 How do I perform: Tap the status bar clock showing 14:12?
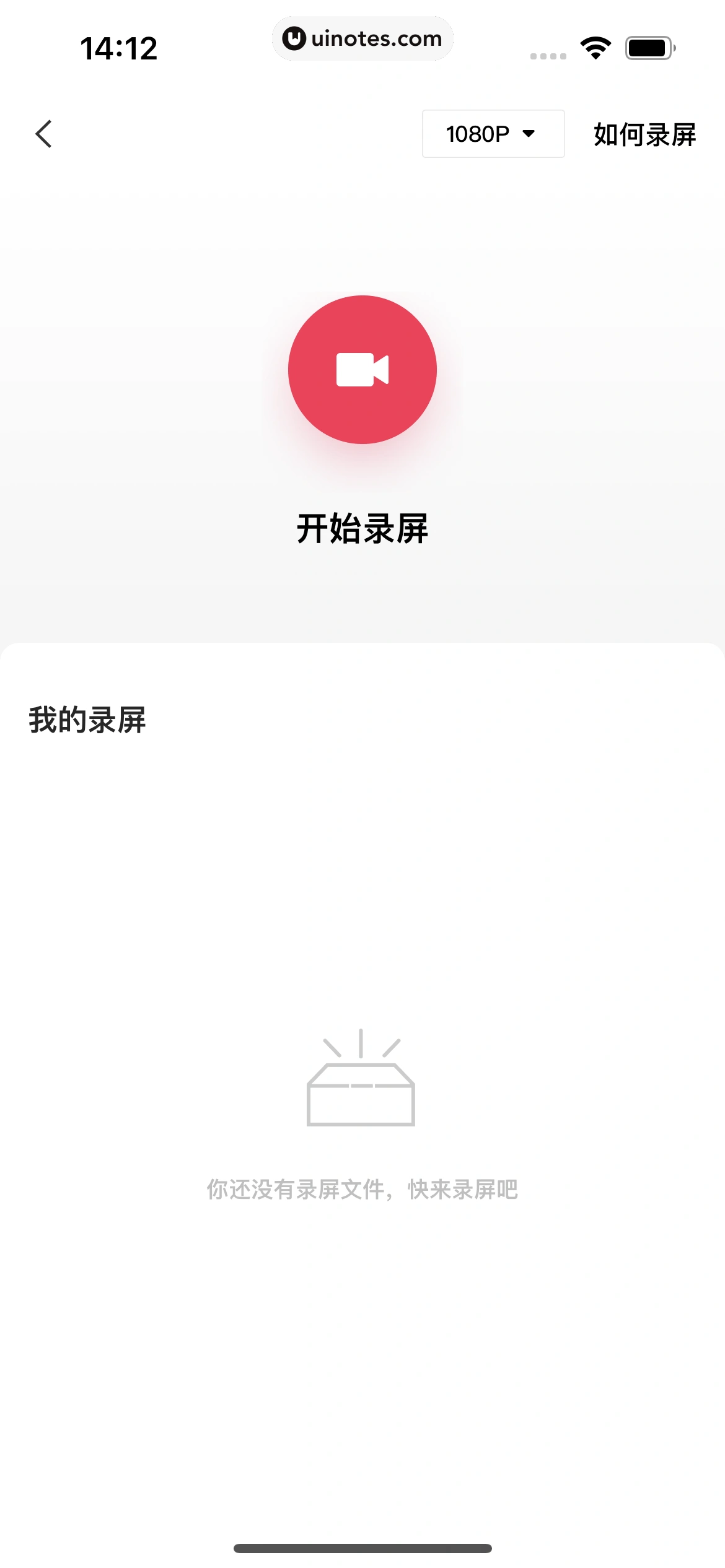pos(120,48)
